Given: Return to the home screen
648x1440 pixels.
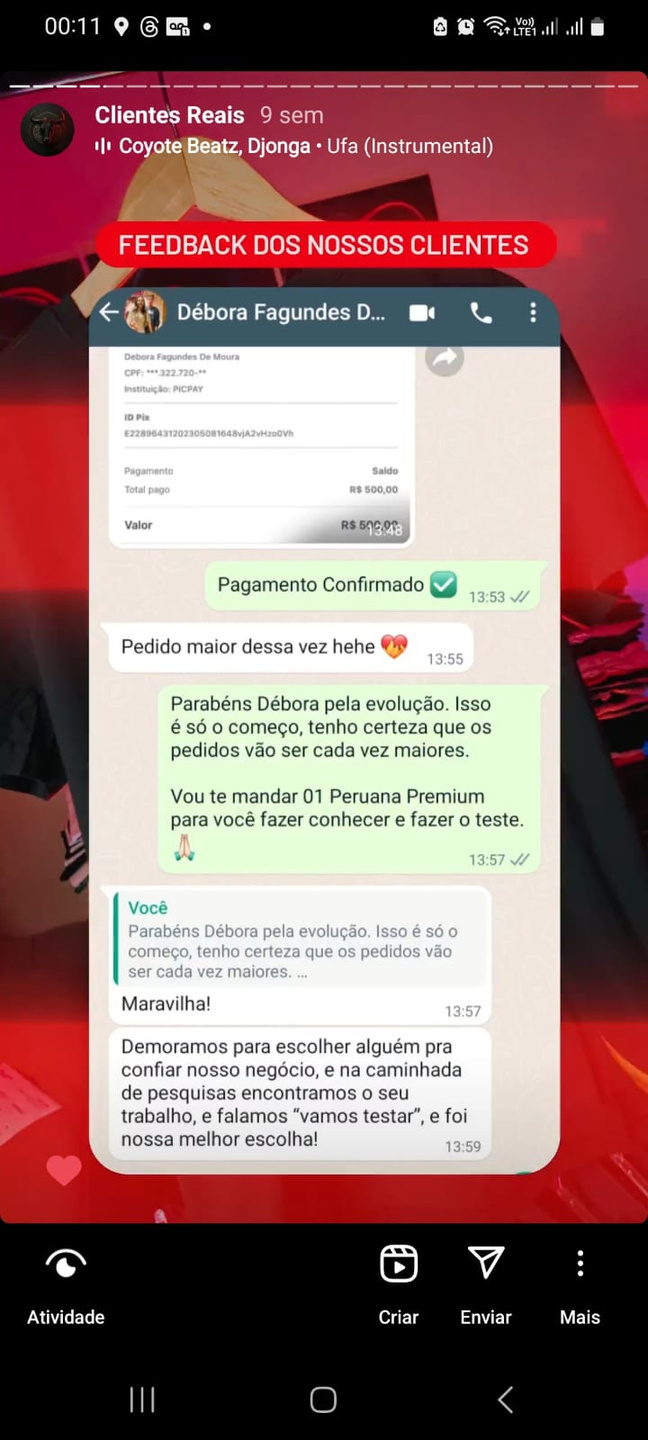Looking at the screenshot, I should click(323, 1399).
